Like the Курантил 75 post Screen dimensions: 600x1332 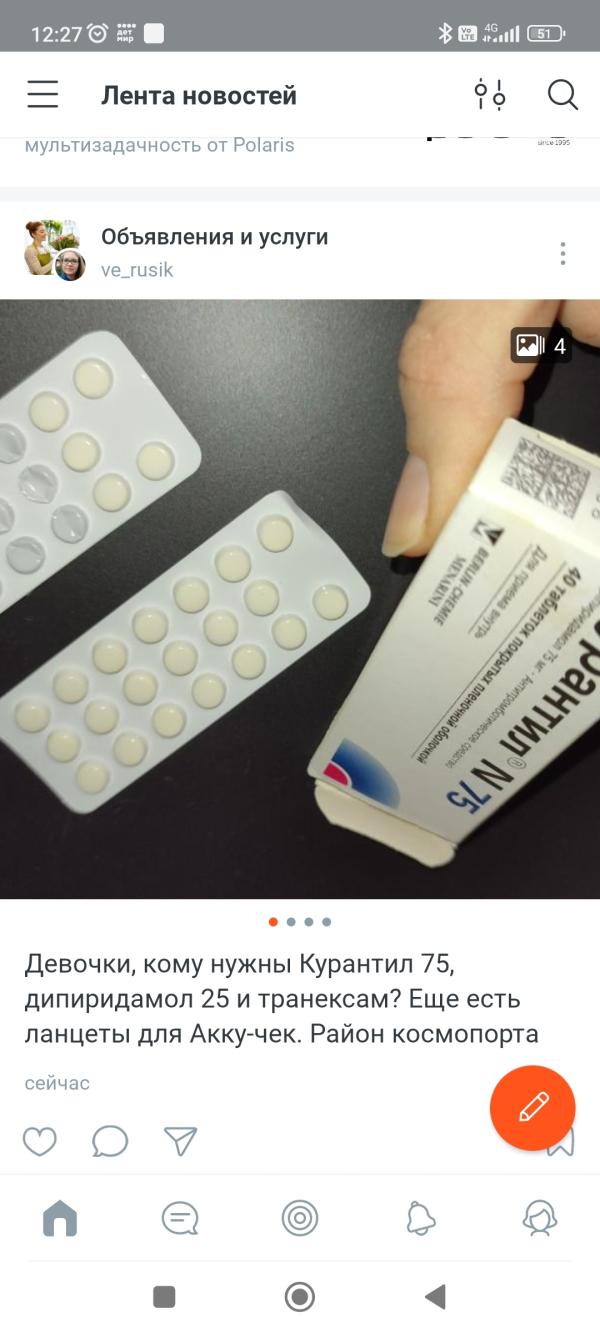tap(40, 1141)
